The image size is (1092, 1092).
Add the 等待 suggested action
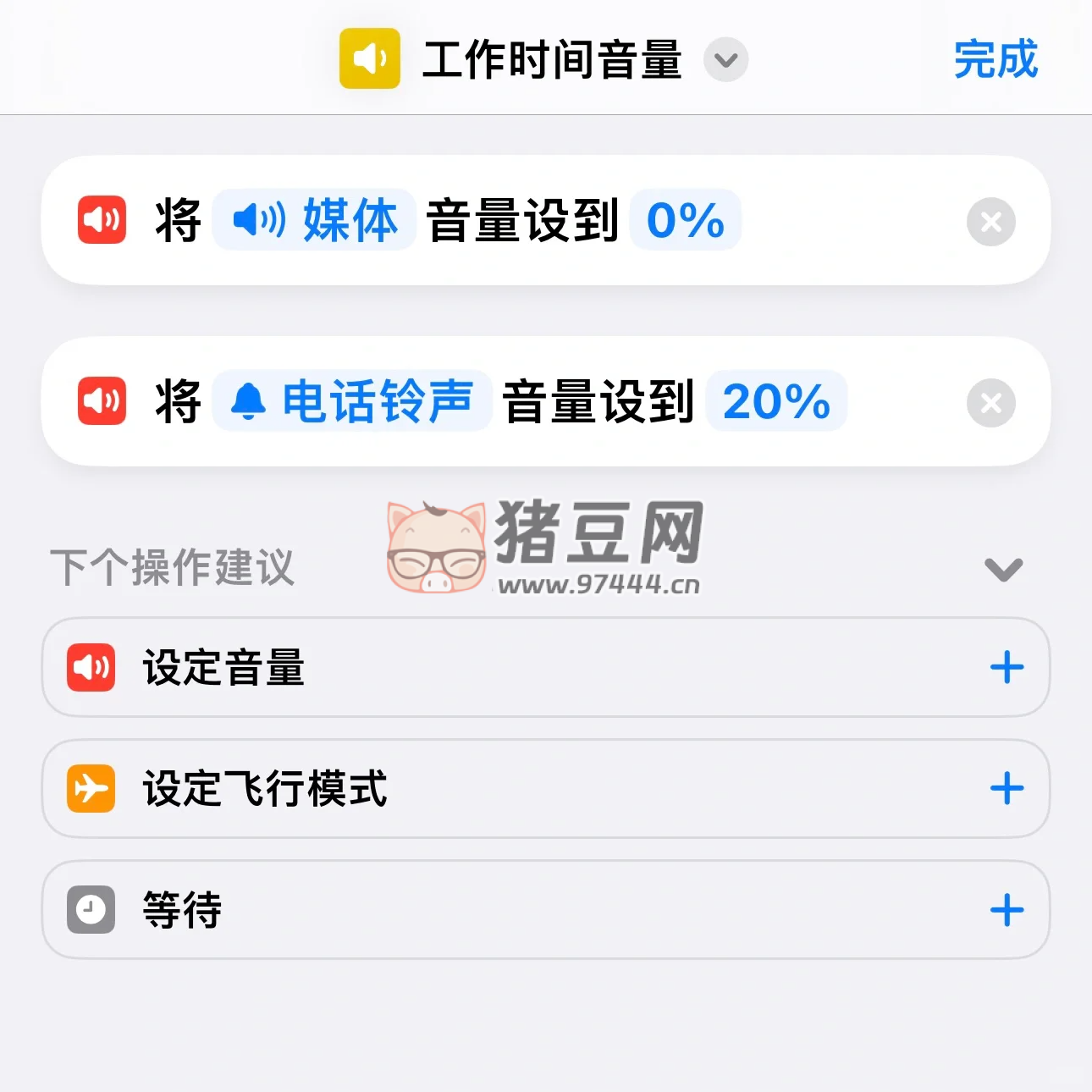click(x=1007, y=911)
